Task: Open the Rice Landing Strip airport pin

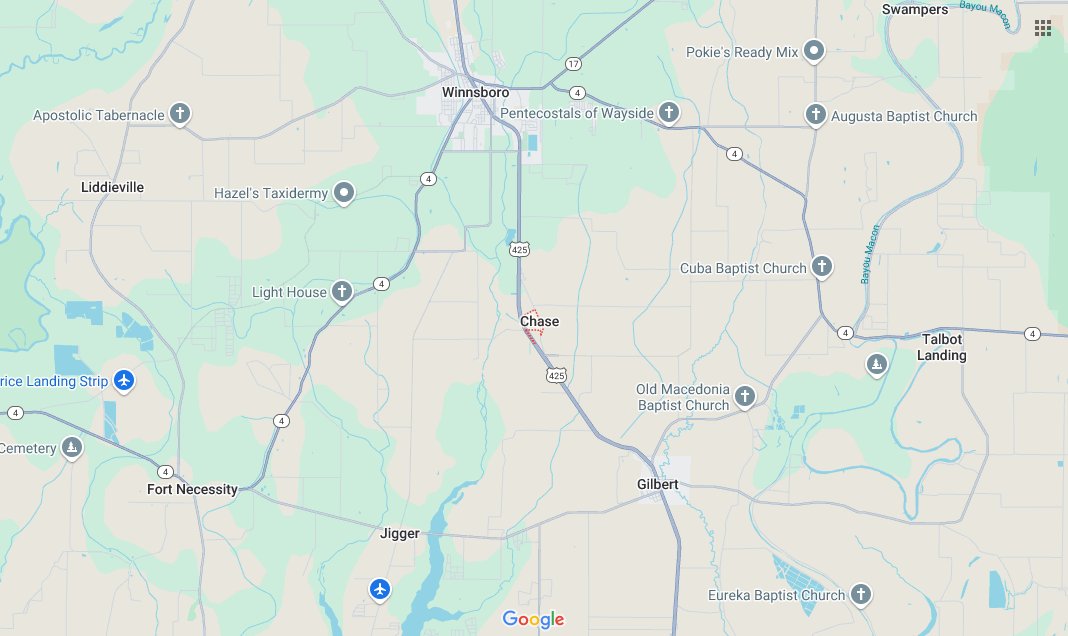Action: click(124, 380)
